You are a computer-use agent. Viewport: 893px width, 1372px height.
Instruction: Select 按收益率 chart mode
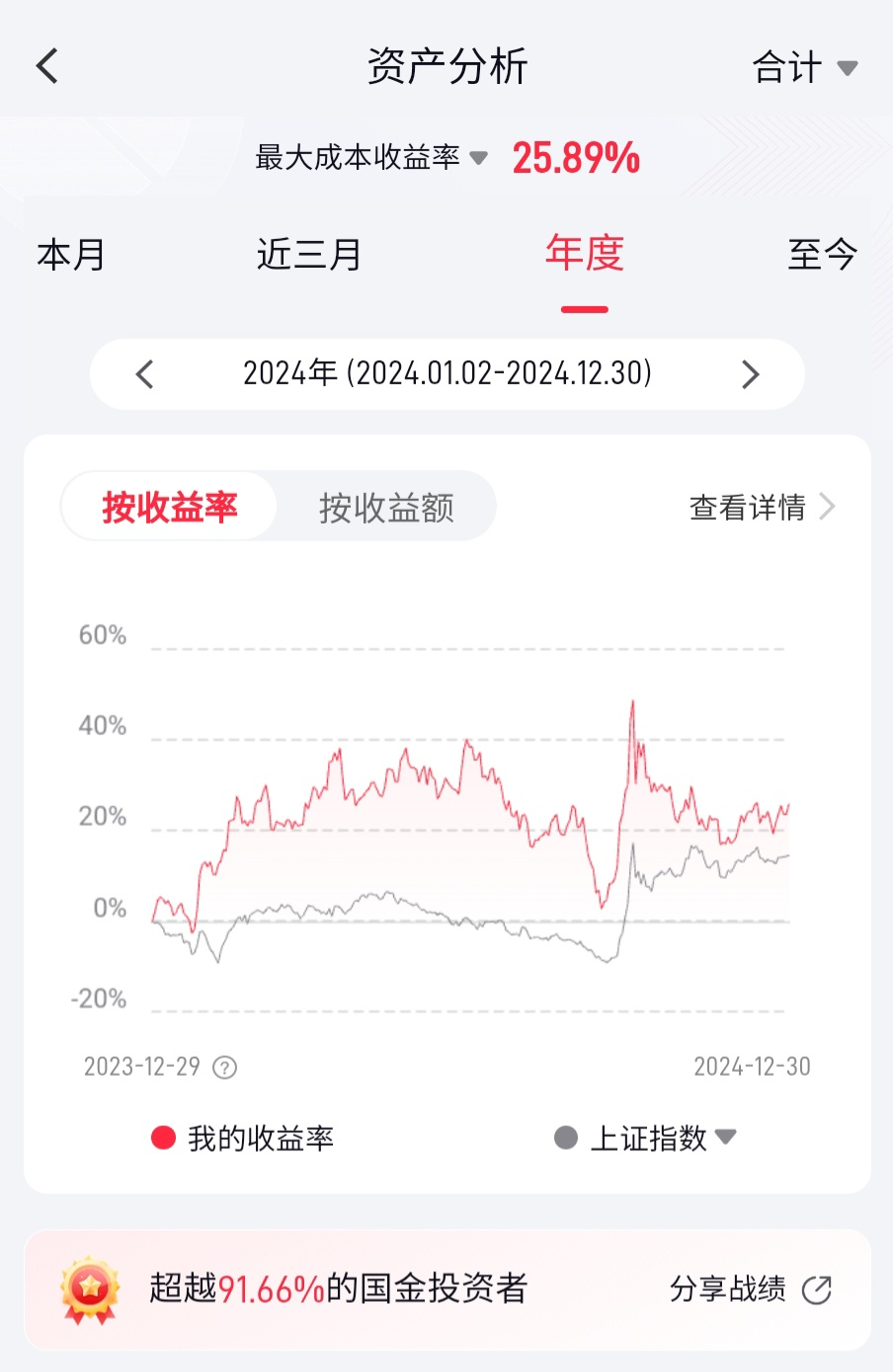point(170,507)
